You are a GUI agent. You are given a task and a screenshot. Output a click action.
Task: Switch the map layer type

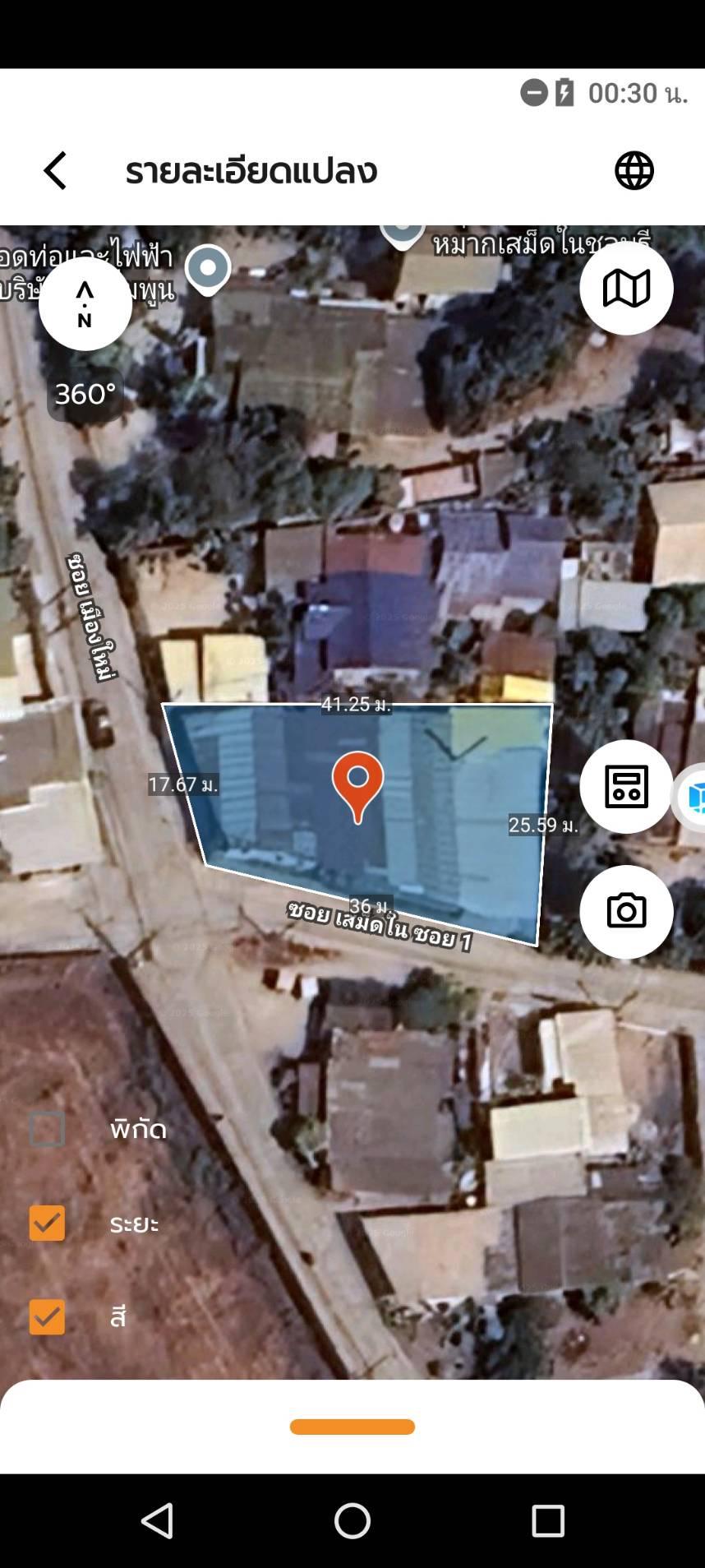click(x=626, y=289)
